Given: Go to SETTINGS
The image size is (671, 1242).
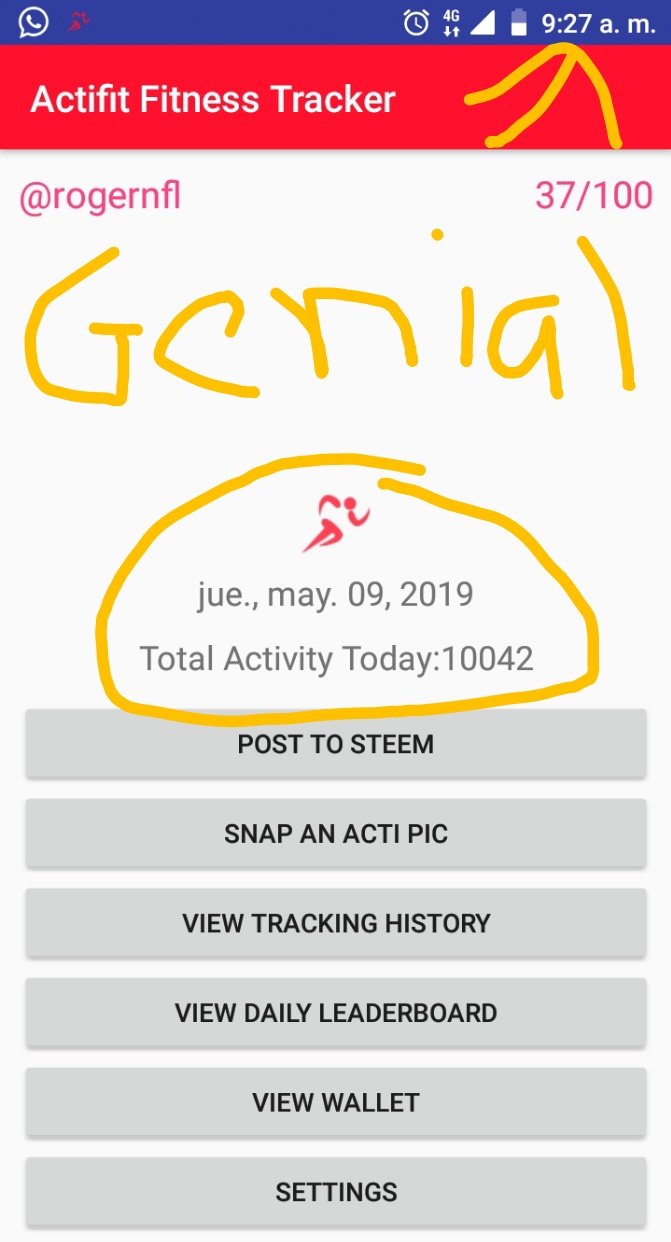Looking at the screenshot, I should (335, 1191).
